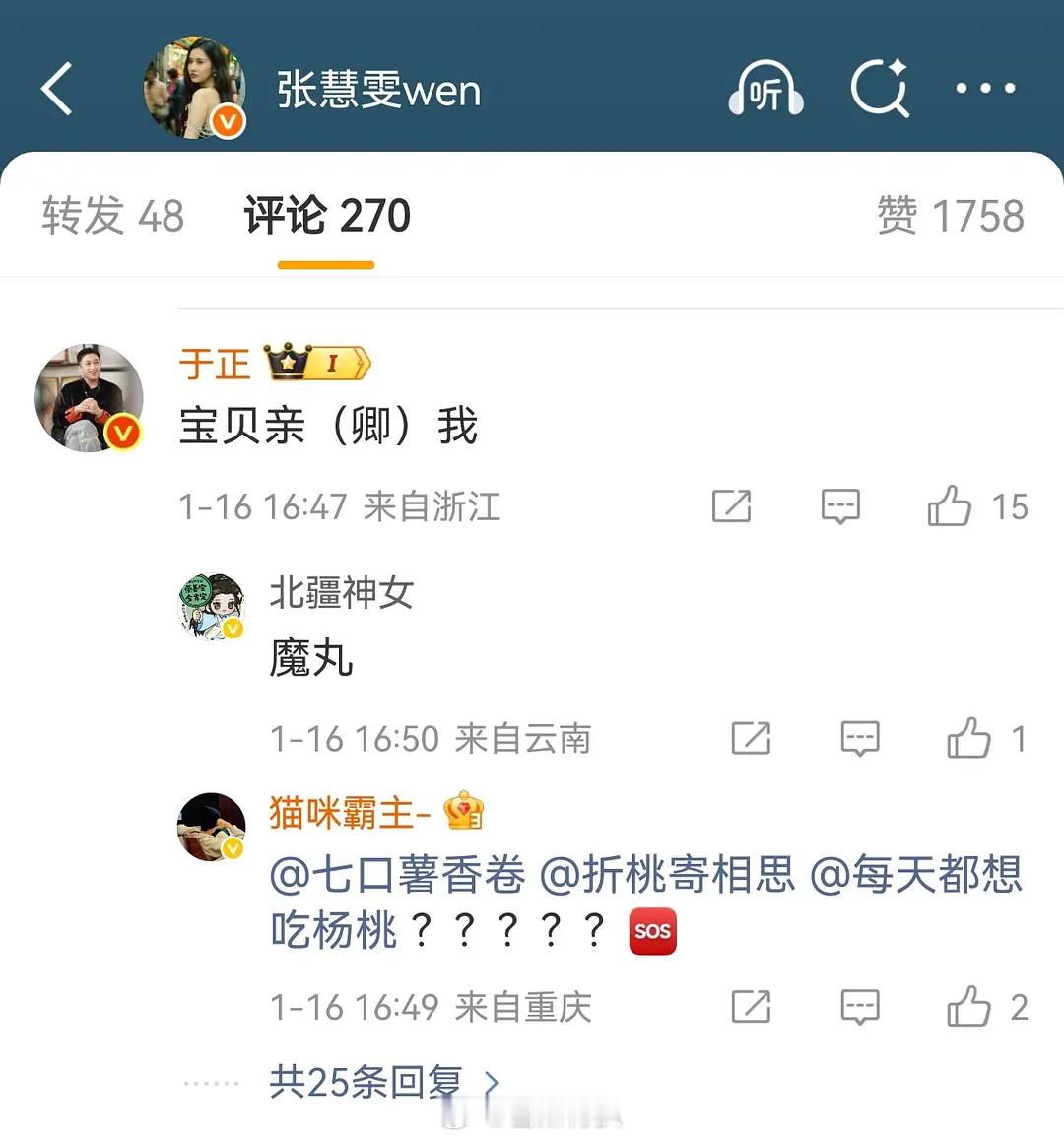This screenshot has height=1140, width=1064.
Task: Click the verified V badge on 张慧雯wen's avatar
Action: [229, 122]
